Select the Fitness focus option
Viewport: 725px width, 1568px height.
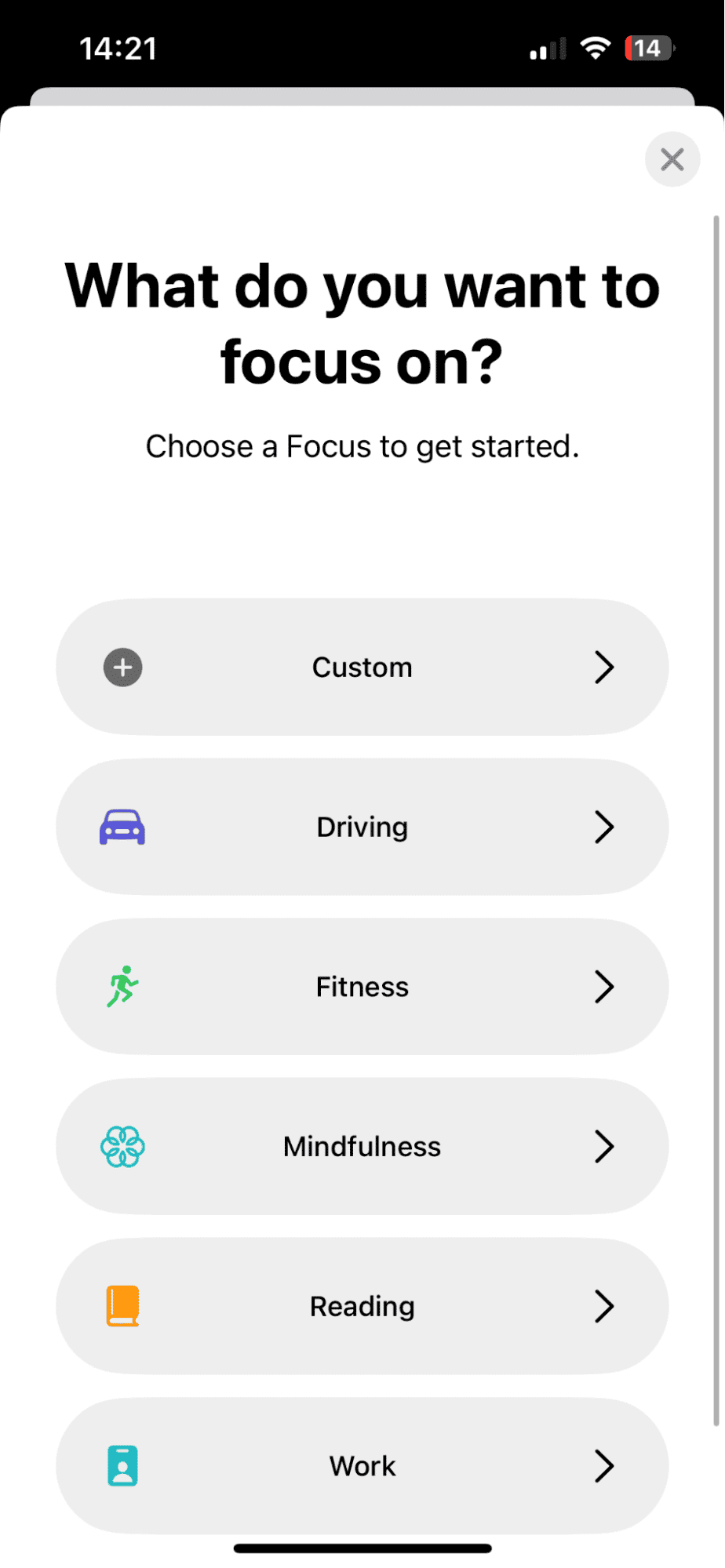pos(362,986)
